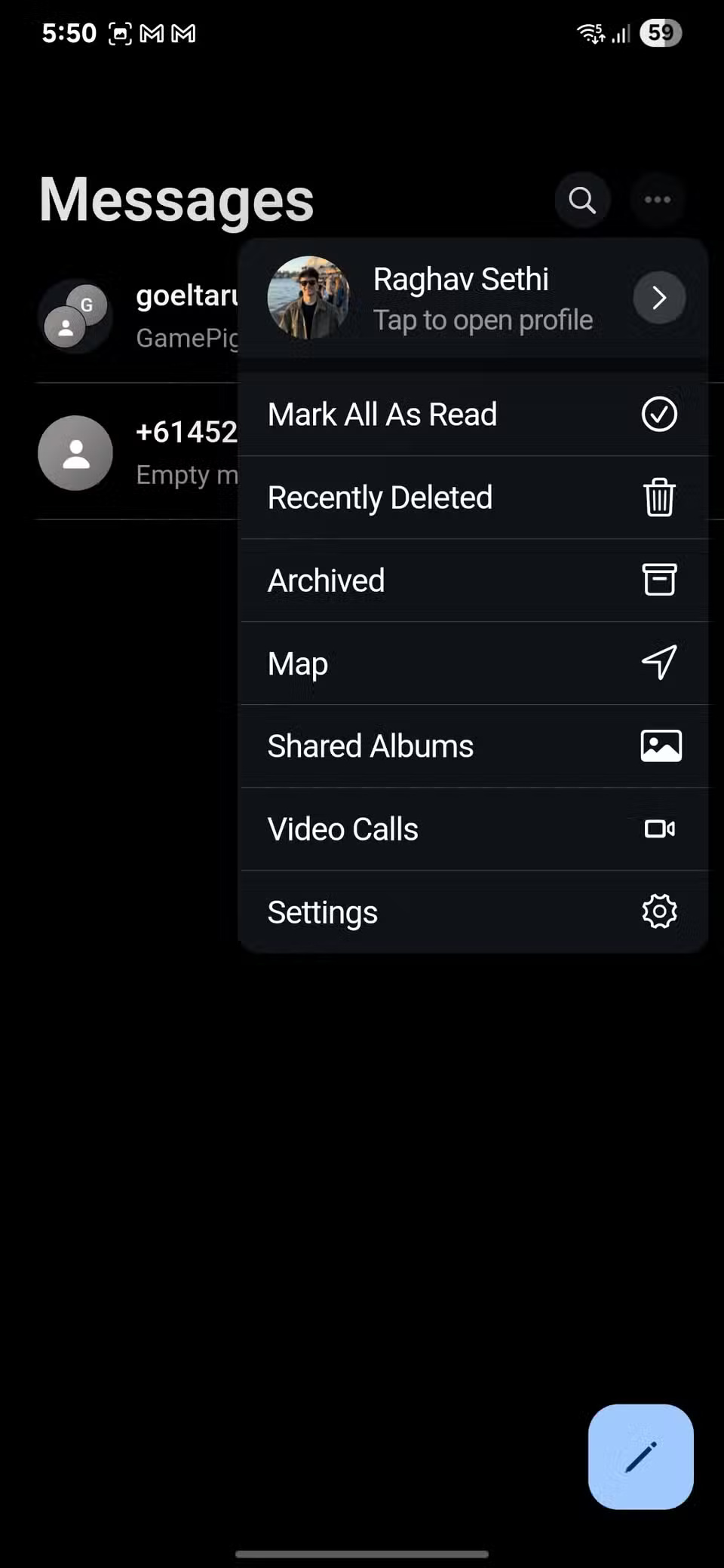Click the Video Calls camera icon
The width and height of the screenshot is (724, 1568).
[x=659, y=828]
